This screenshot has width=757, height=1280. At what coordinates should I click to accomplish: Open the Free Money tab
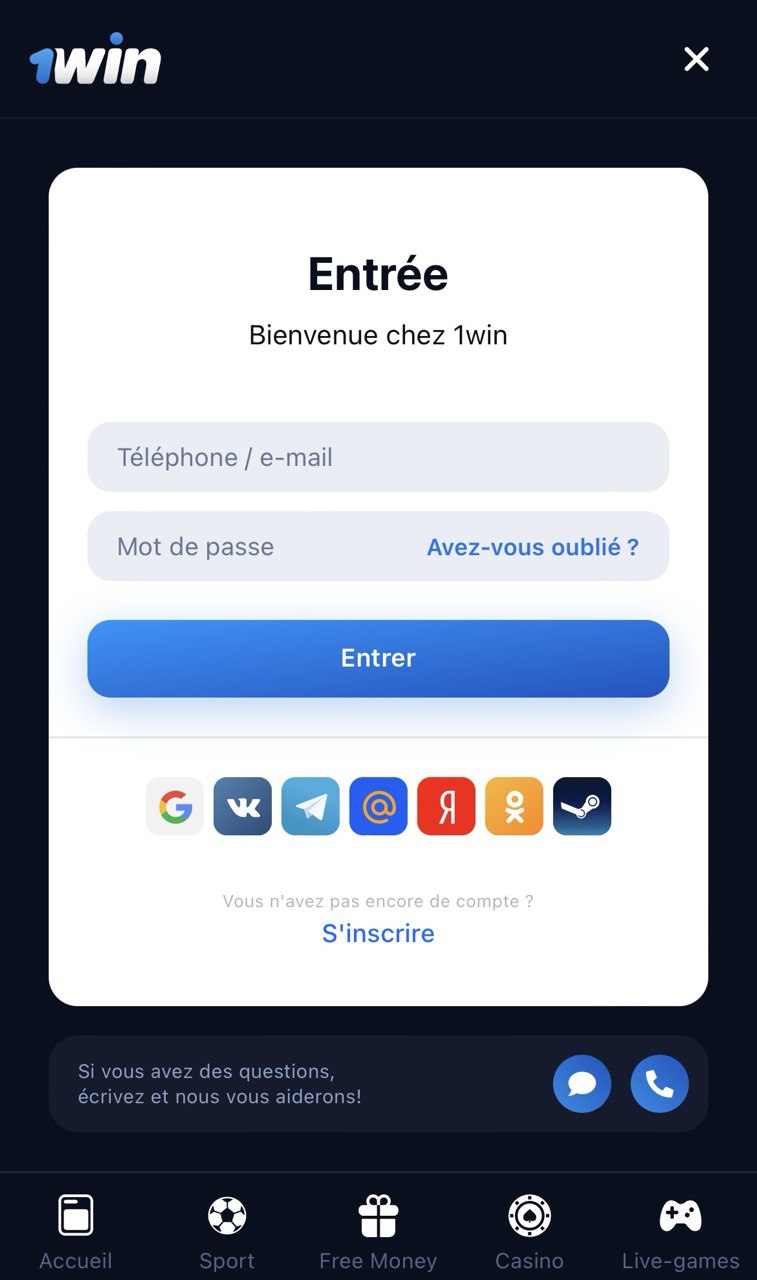378,1231
